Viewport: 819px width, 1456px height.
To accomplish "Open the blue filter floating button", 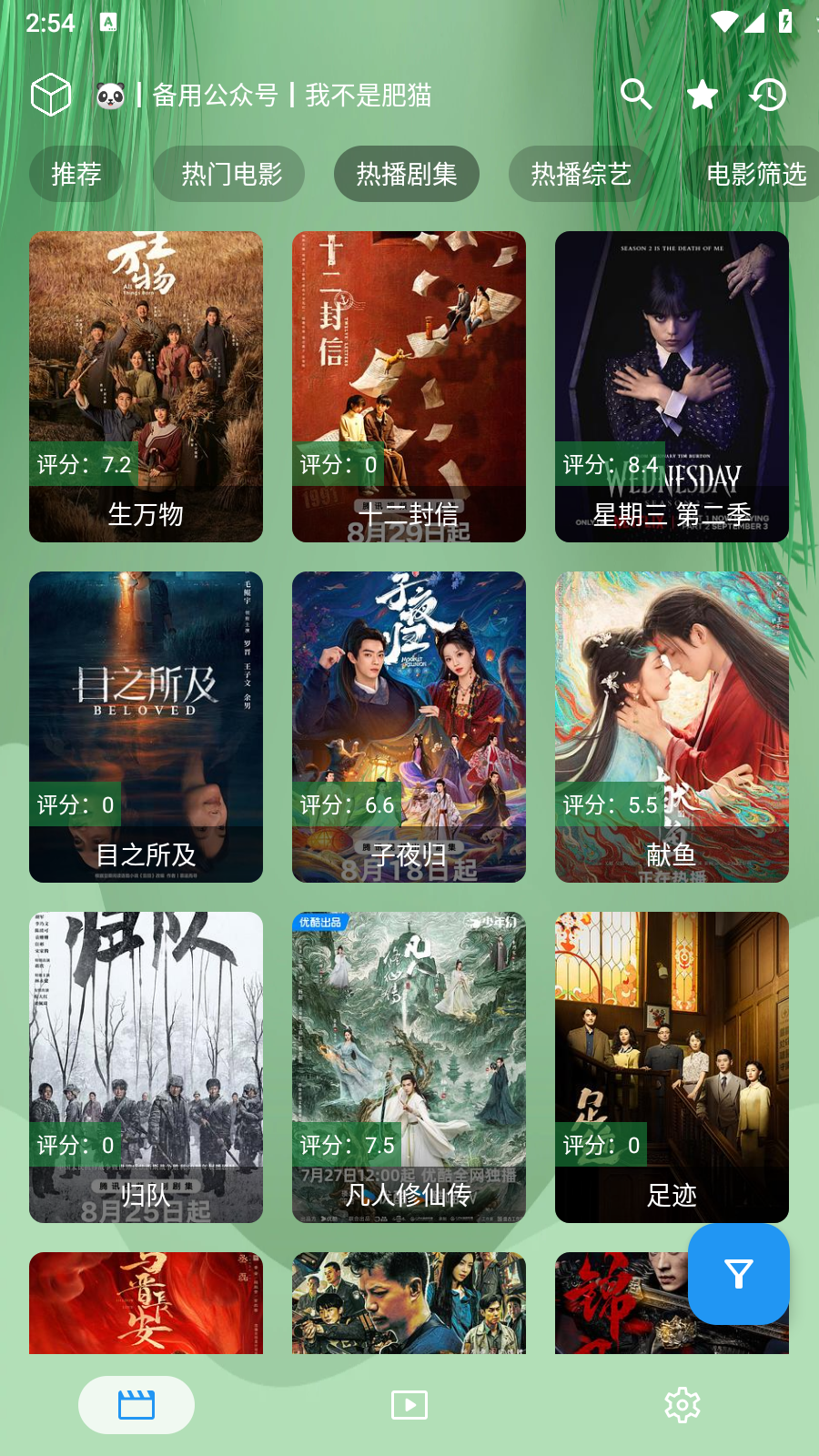I will point(738,1275).
